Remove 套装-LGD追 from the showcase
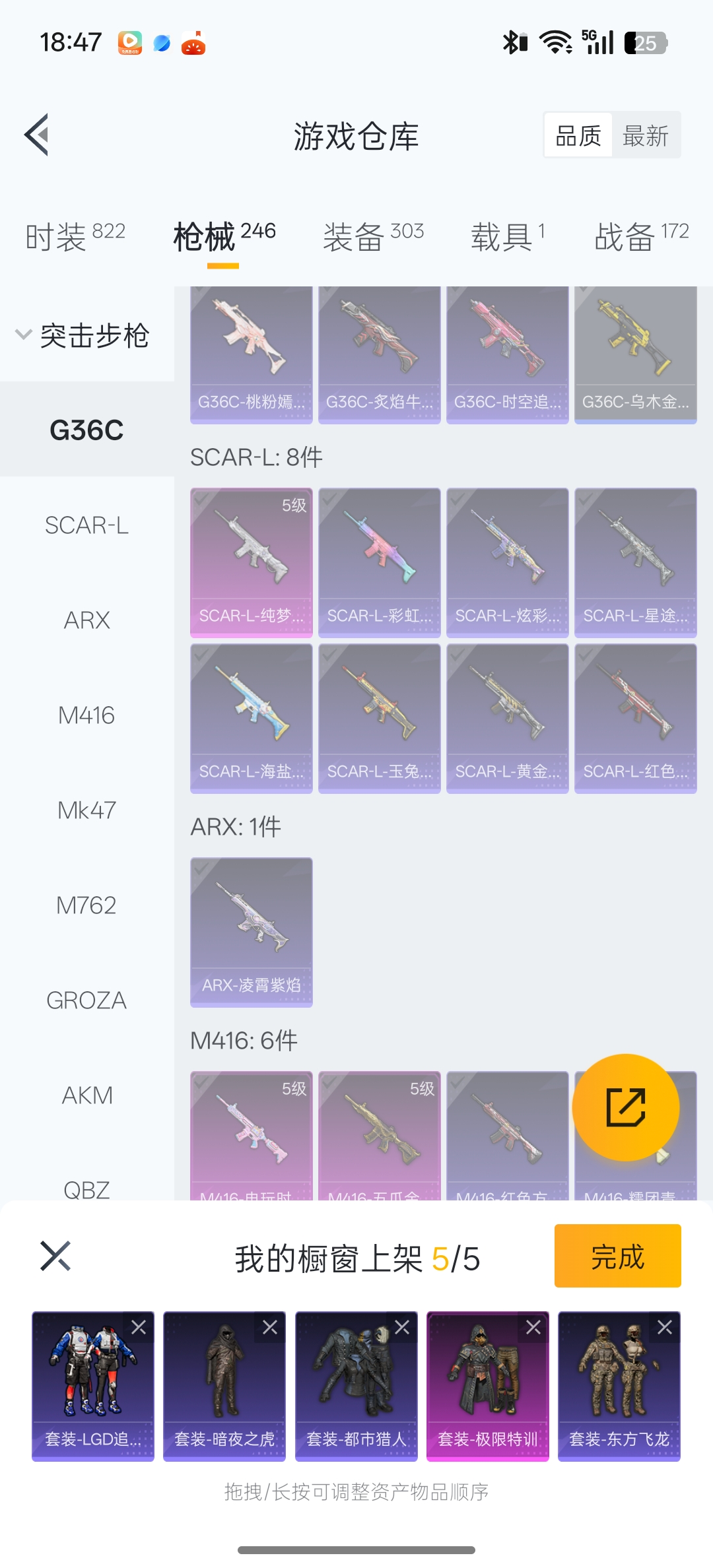This screenshot has height=1568, width=713. pyautogui.click(x=139, y=1327)
